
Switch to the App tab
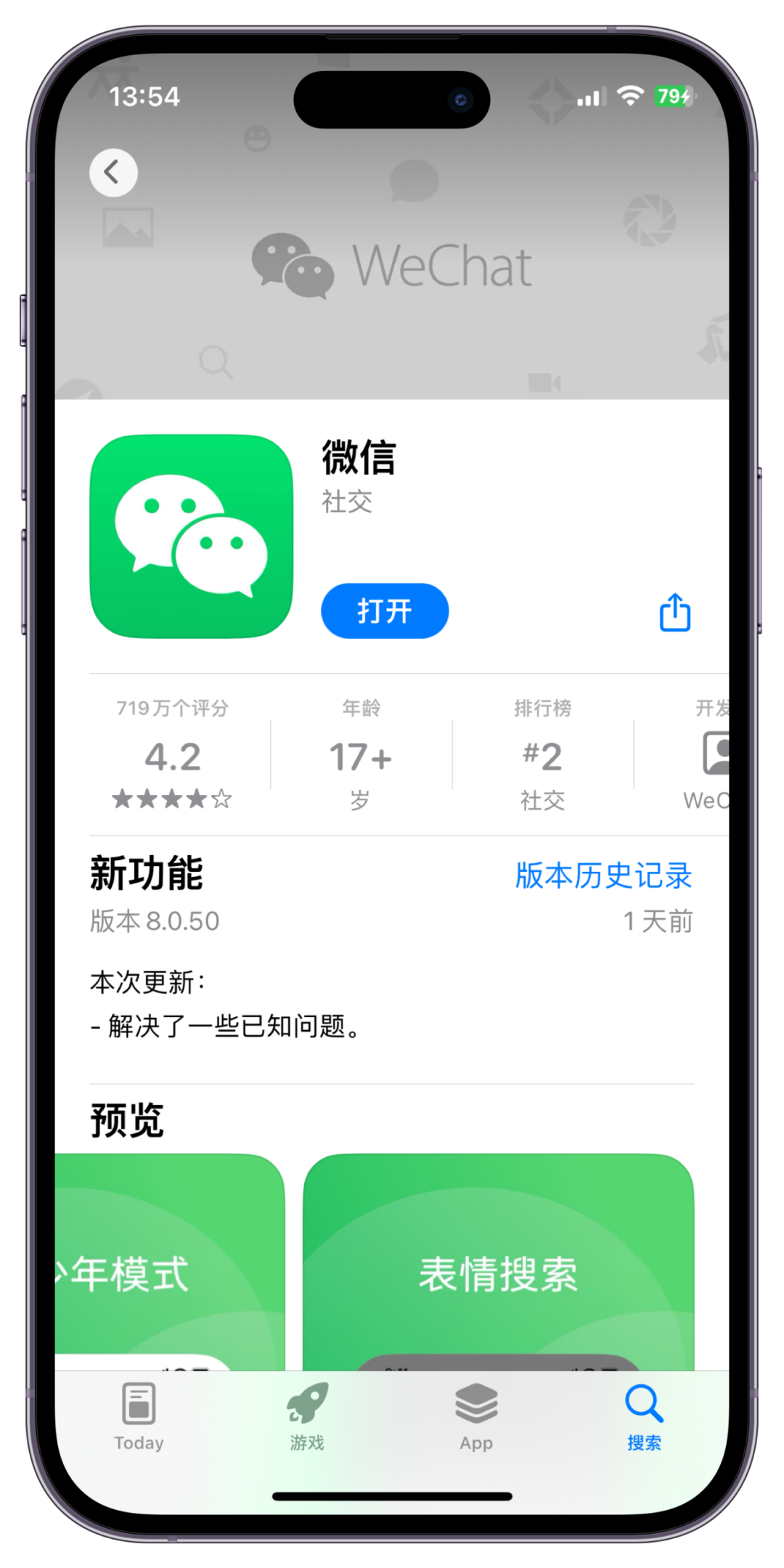coord(476,1417)
